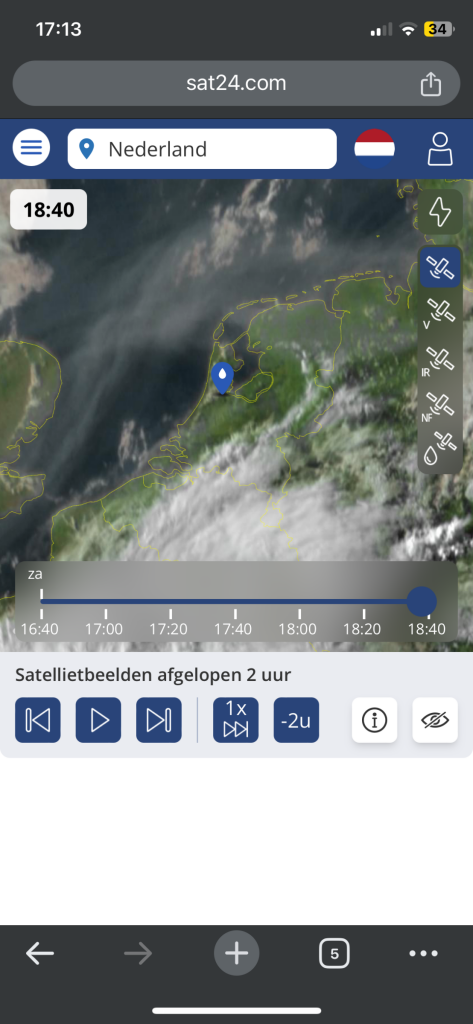Open the user profile icon

pos(440,149)
